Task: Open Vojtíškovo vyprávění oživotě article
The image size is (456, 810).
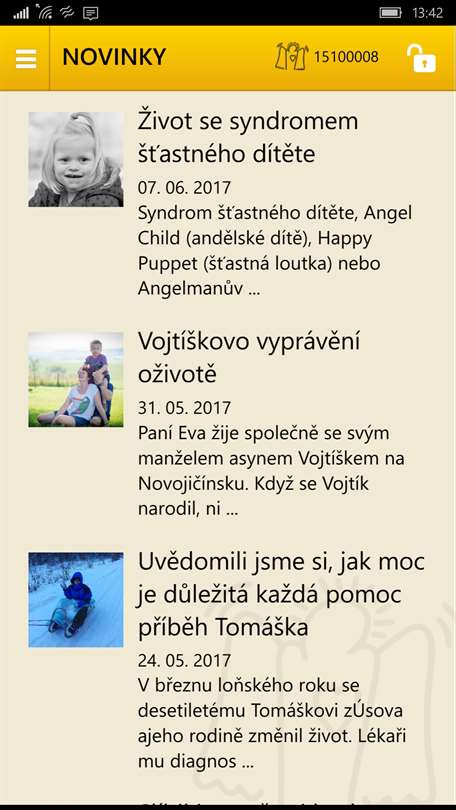Action: coord(249,357)
